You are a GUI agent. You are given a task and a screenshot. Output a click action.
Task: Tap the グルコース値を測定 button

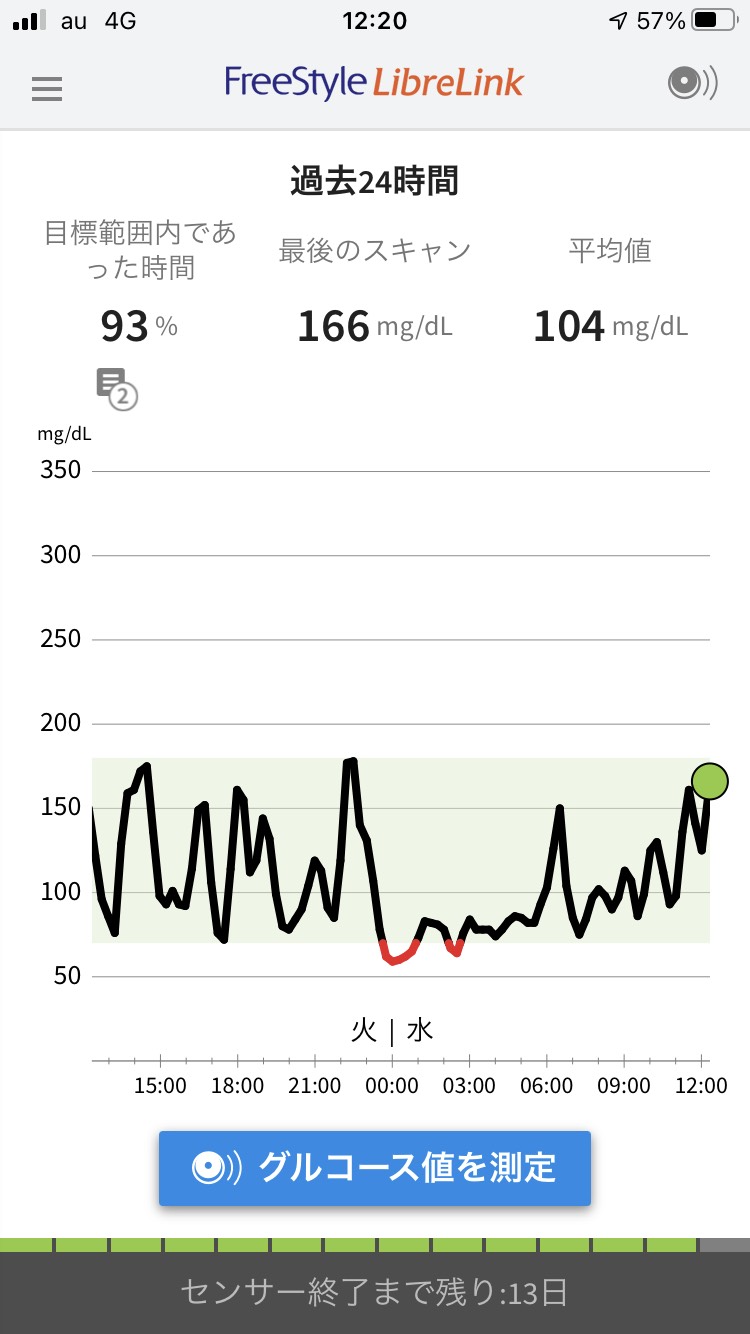tap(375, 1168)
